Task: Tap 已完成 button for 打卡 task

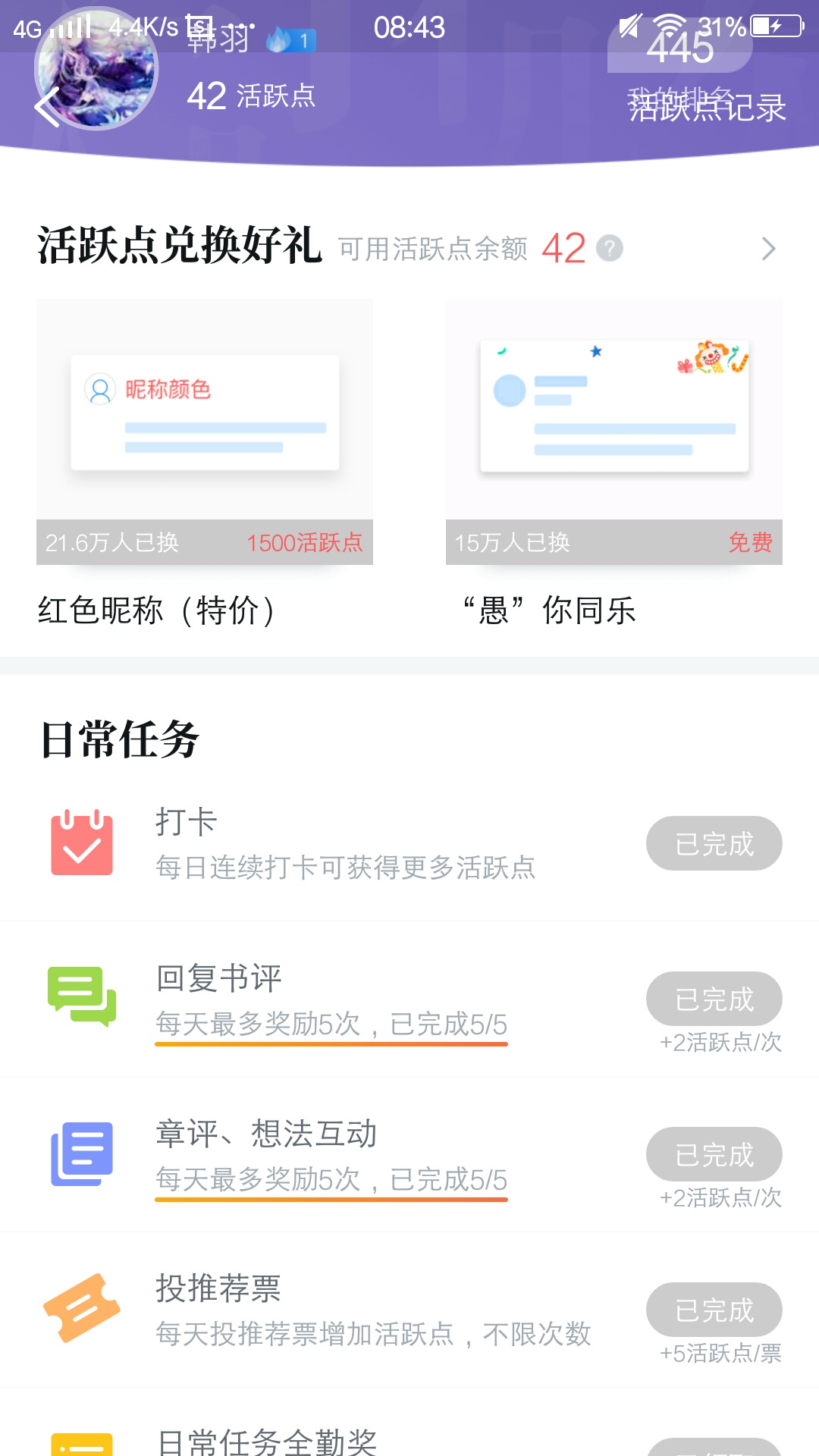Action: (714, 843)
